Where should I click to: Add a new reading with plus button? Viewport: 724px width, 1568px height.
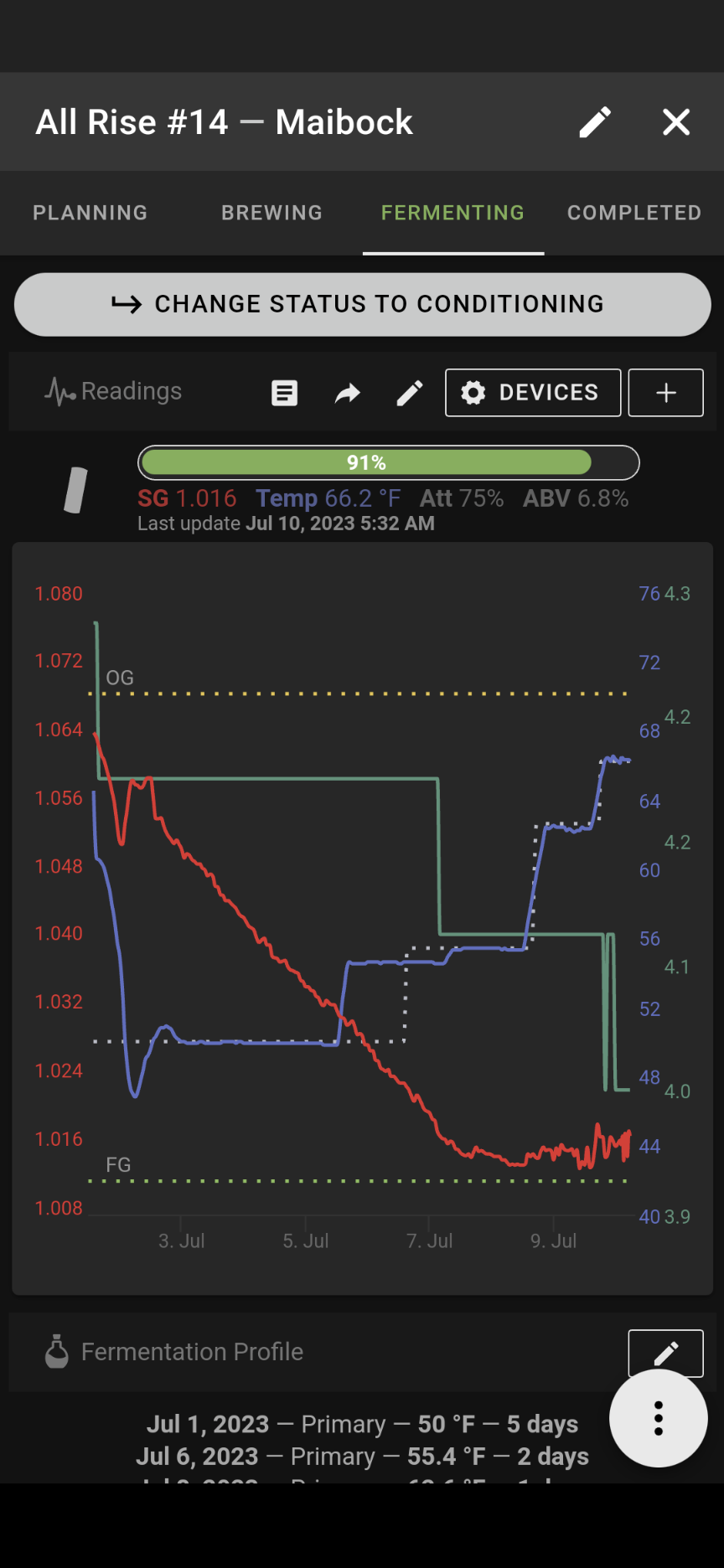pos(666,393)
